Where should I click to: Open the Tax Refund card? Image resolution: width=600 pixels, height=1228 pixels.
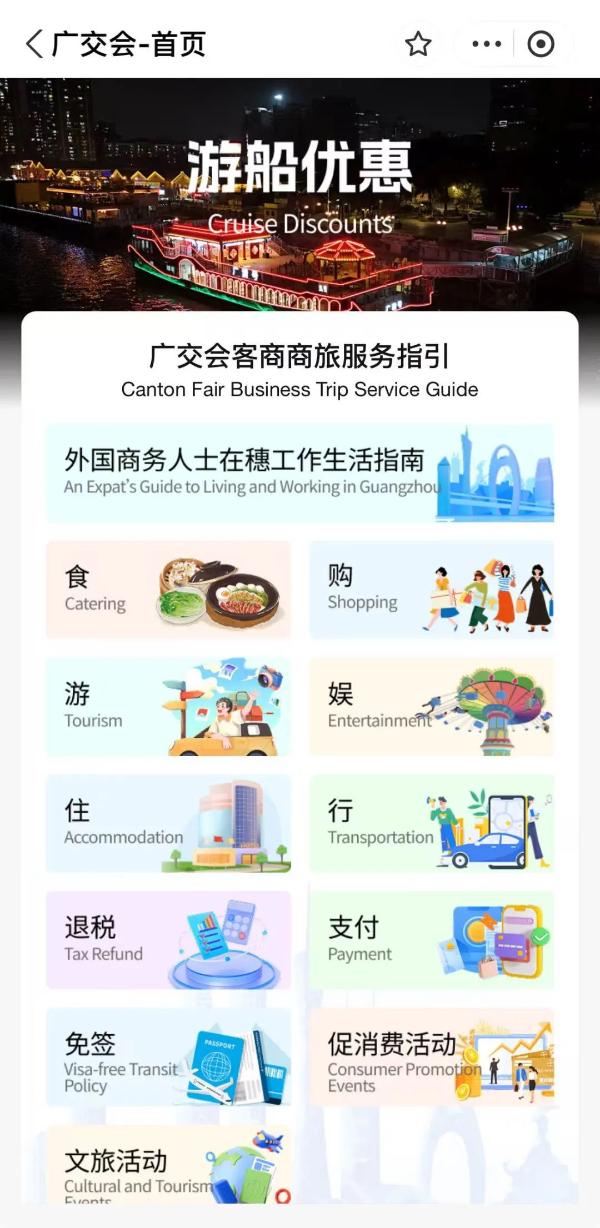coord(168,941)
